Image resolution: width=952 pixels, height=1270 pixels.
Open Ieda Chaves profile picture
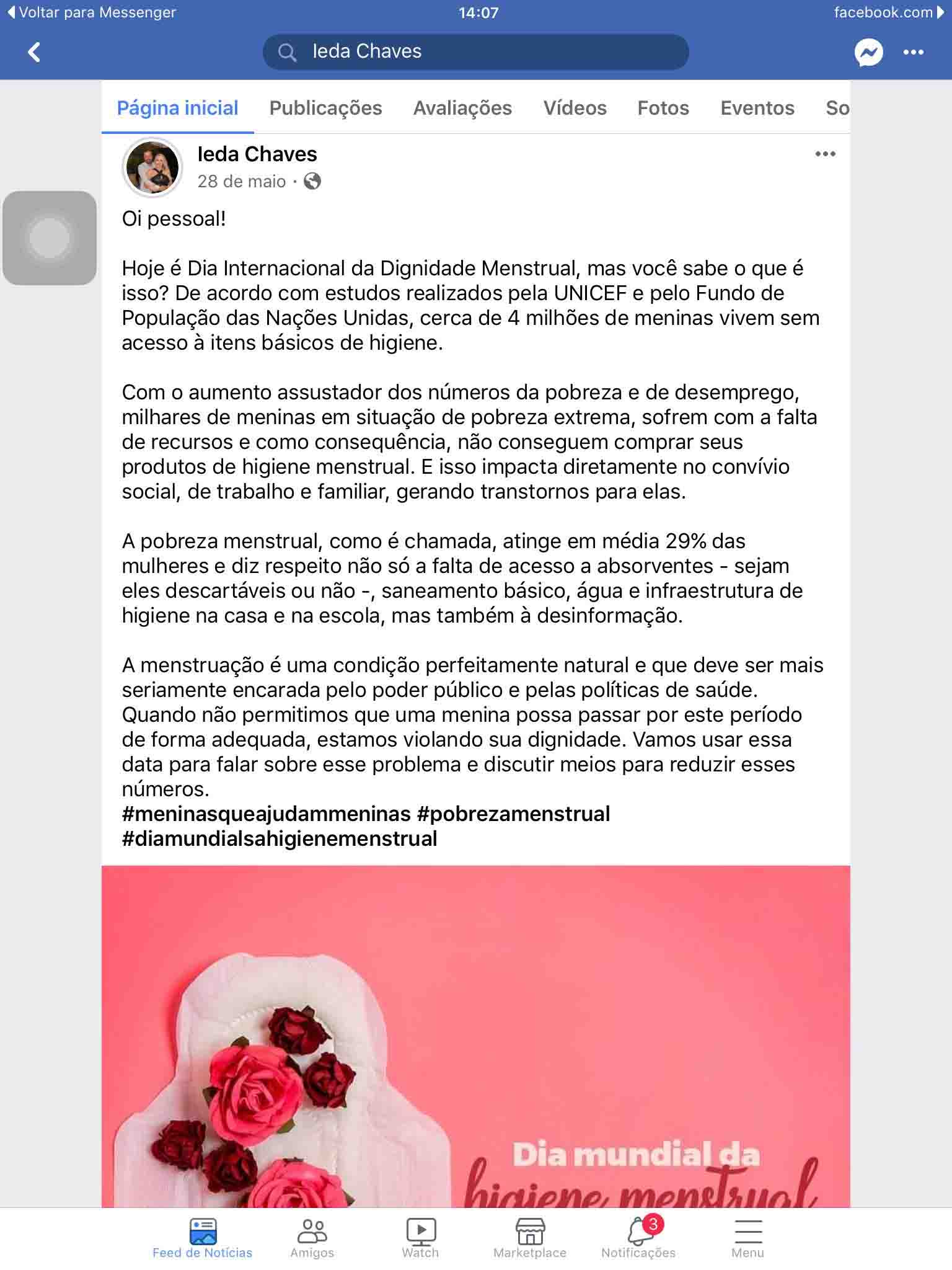click(152, 167)
